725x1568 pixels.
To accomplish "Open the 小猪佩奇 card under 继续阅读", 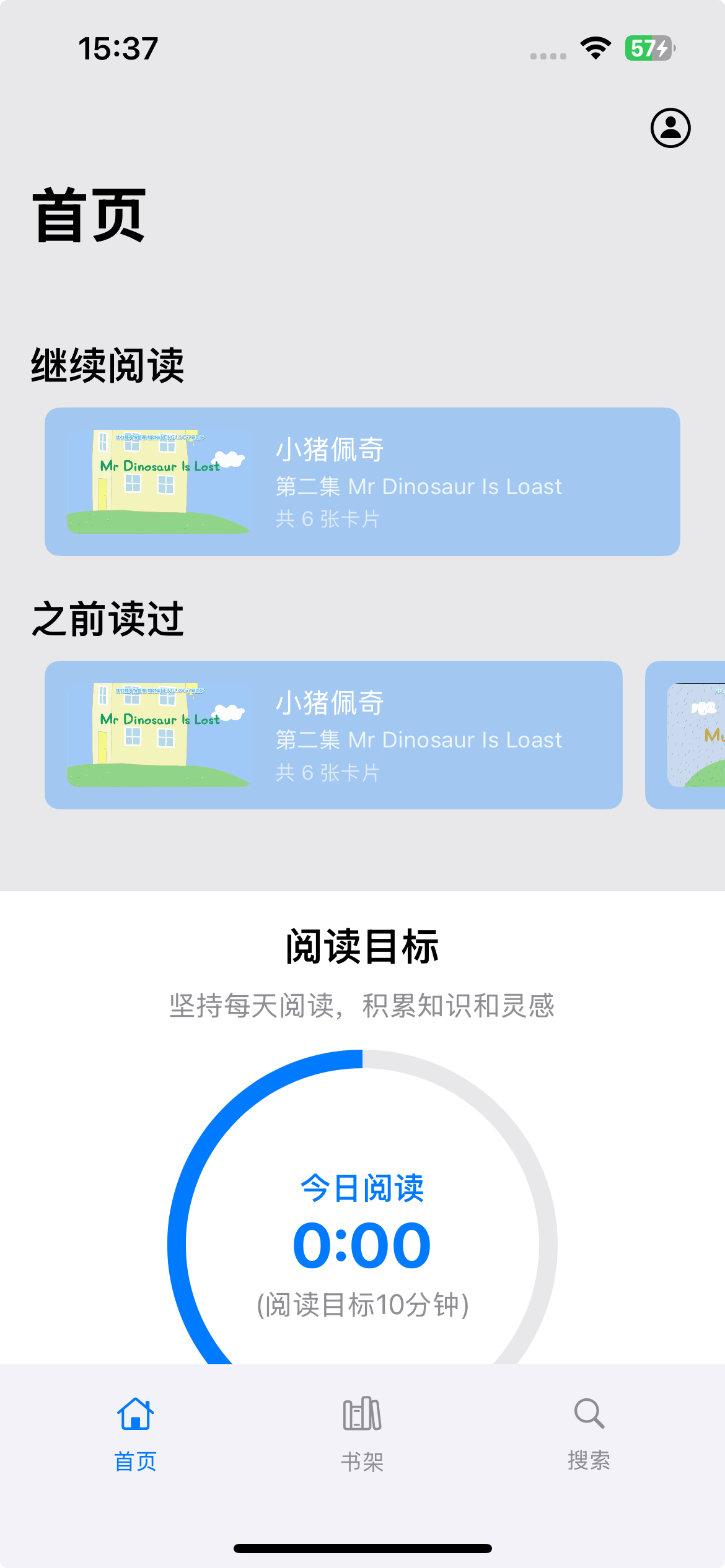I will point(362,482).
